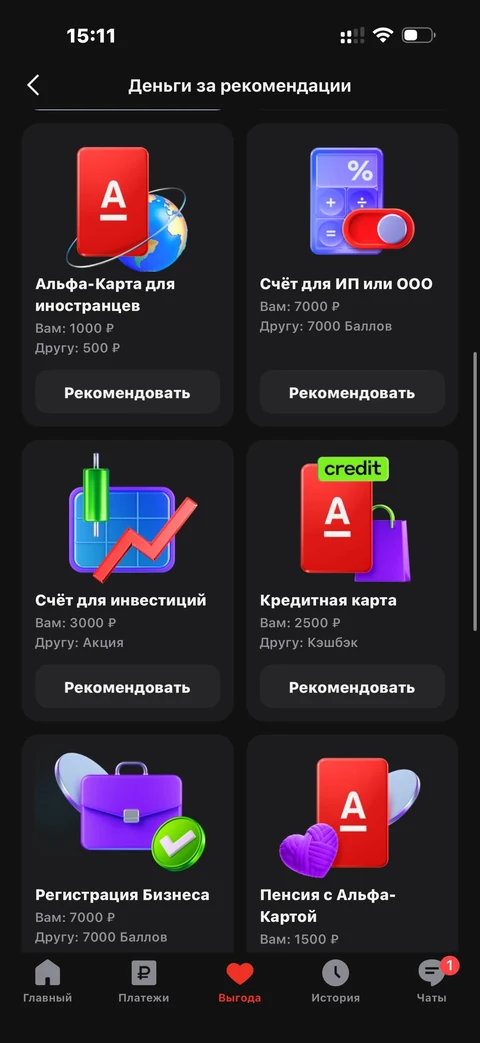Open Чаты with the unread badge
Viewport: 480px width, 1043px height.
click(432, 982)
